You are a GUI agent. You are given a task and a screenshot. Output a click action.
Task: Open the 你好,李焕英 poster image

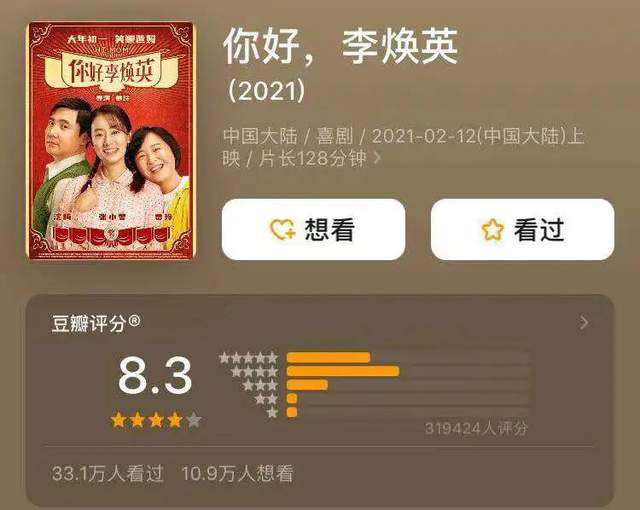(x=110, y=140)
